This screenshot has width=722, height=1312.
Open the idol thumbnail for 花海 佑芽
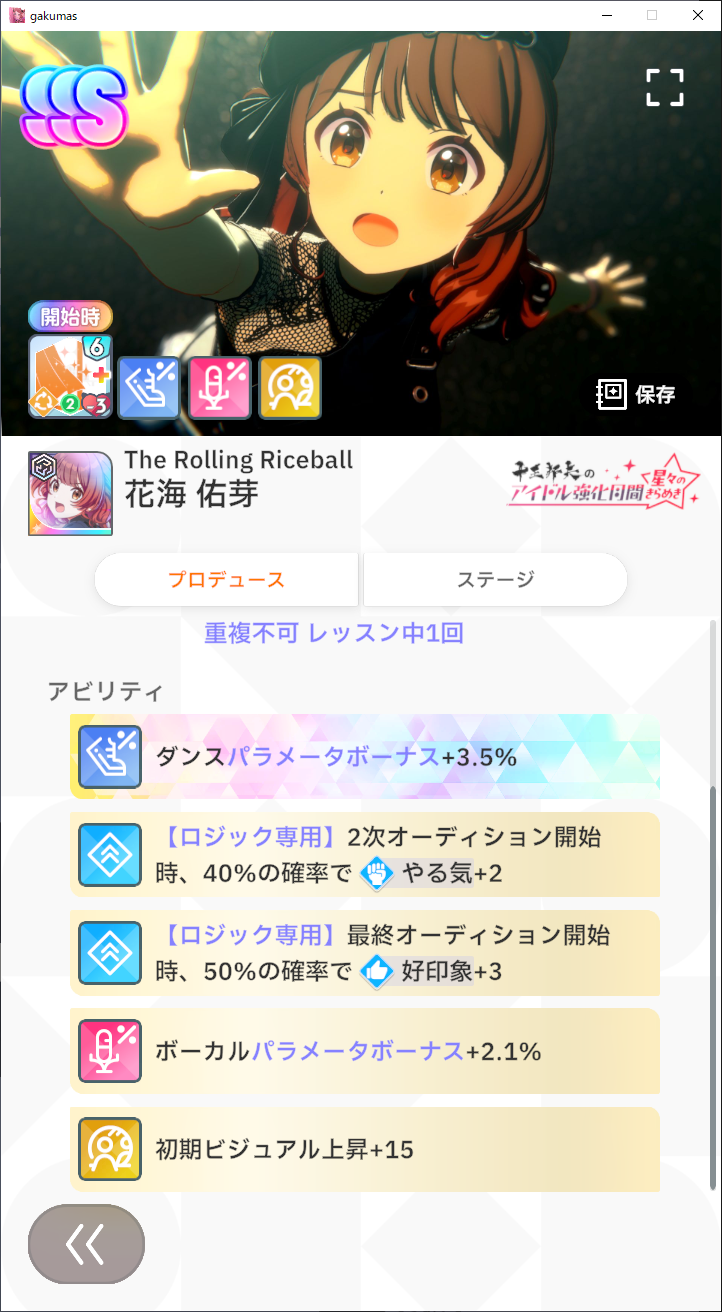point(70,493)
